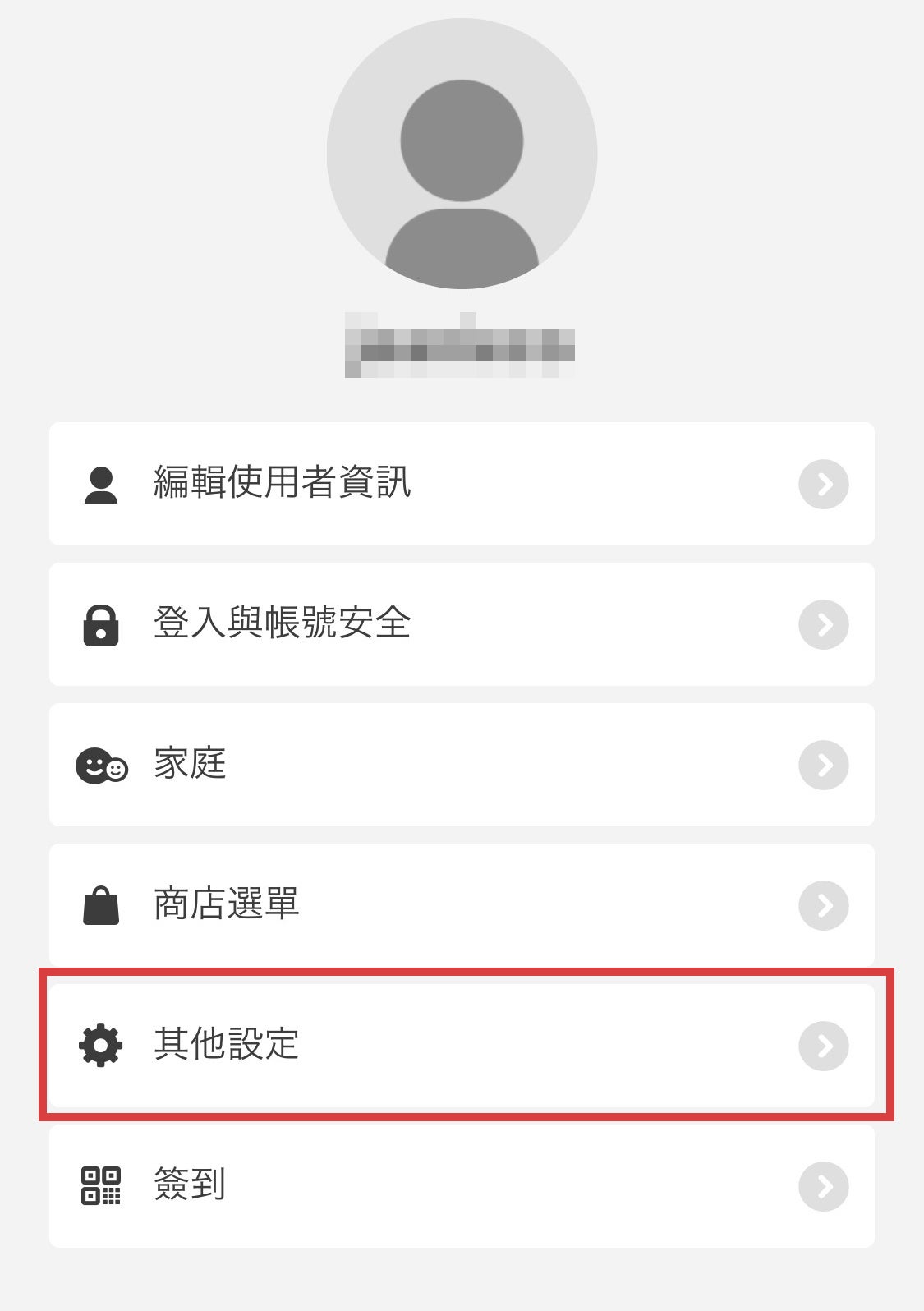Open 登入與帳號安全 row

coord(462,624)
